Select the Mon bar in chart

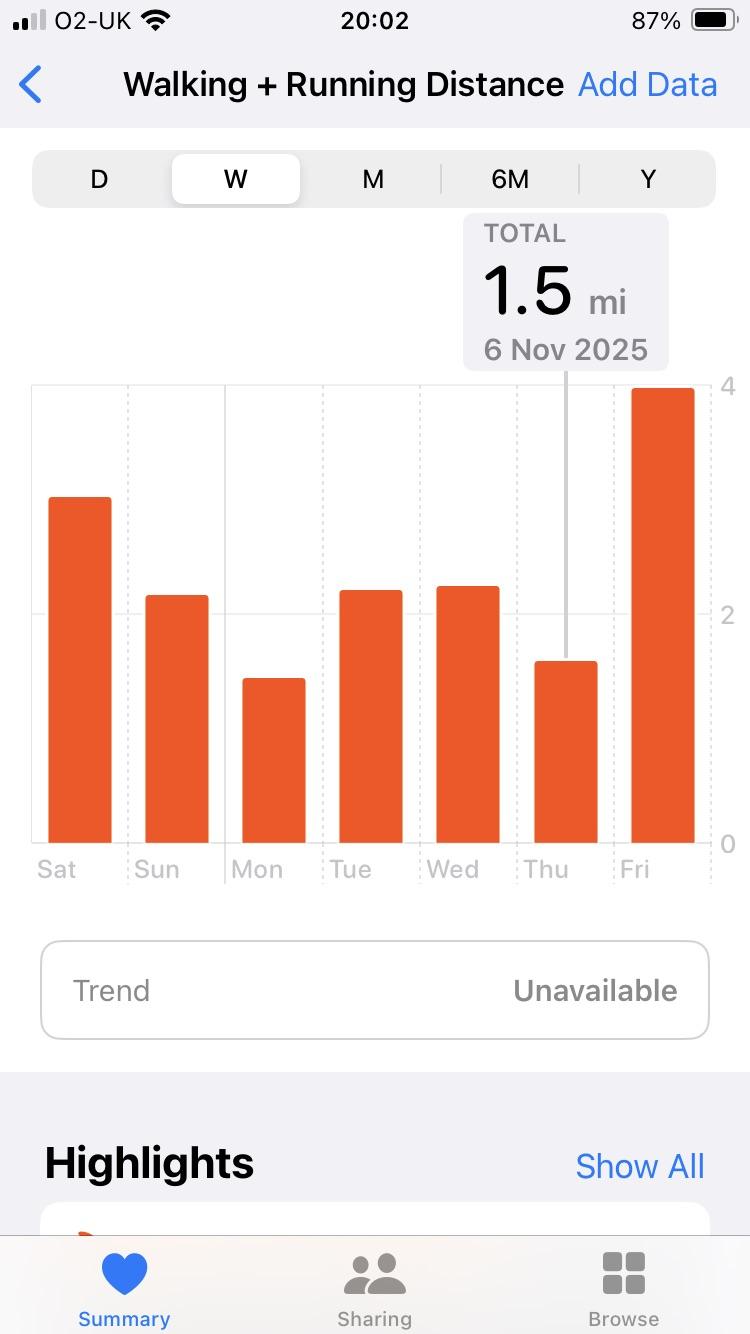pyautogui.click(x=274, y=760)
